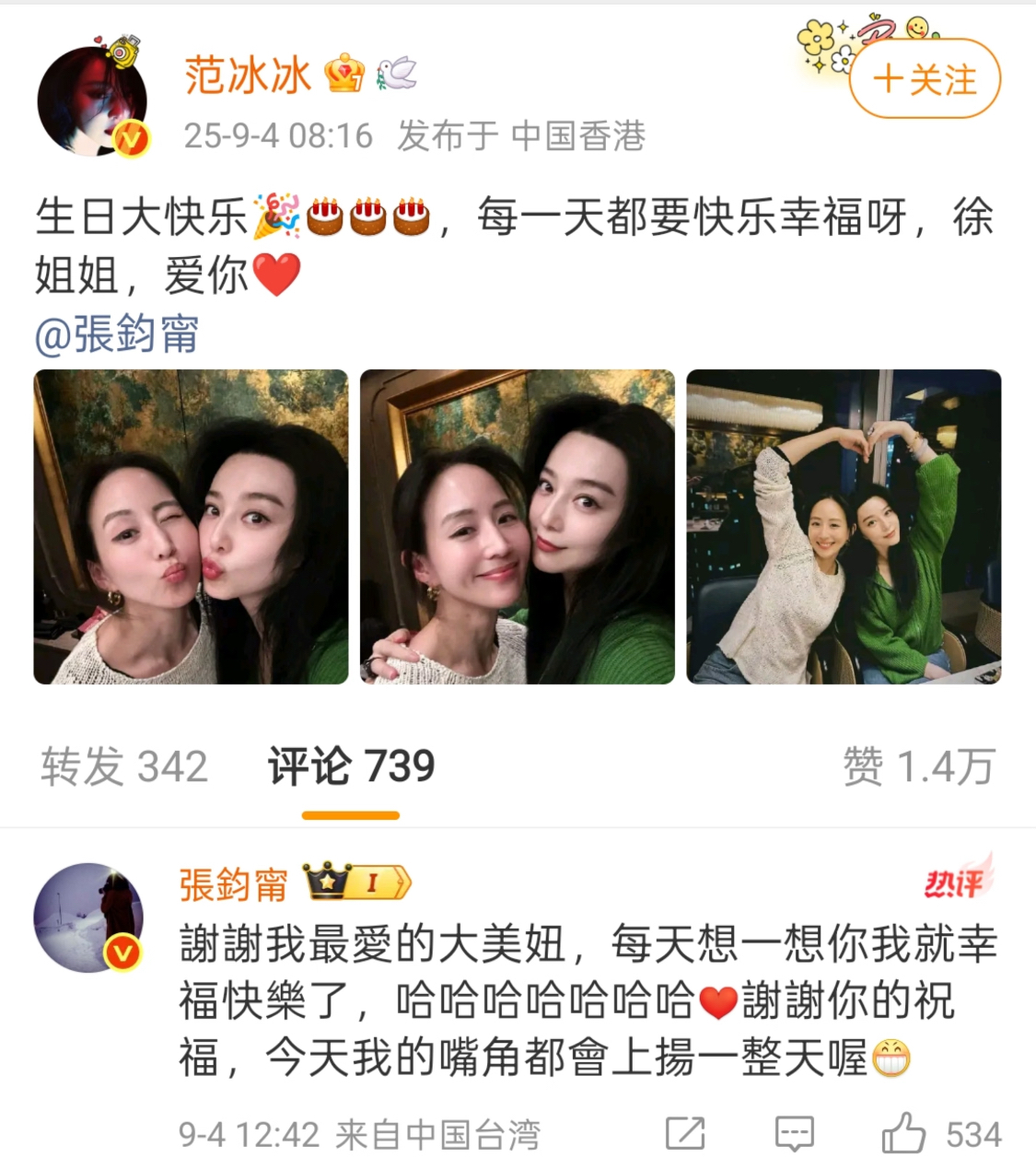Click the V verification badge on 范冰冰's avatar
The width and height of the screenshot is (1036, 1169).
(x=129, y=137)
